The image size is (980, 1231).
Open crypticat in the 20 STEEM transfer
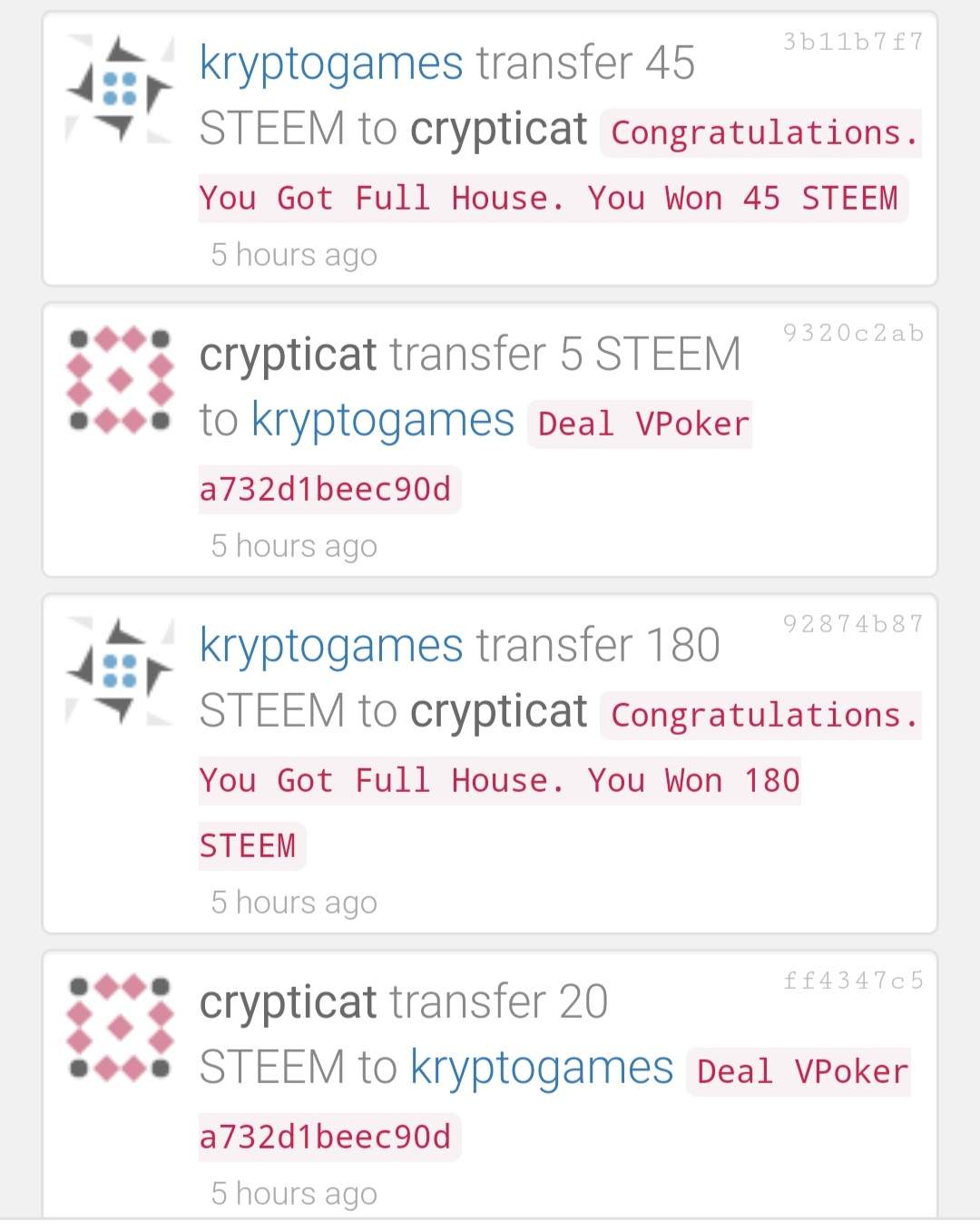click(288, 1002)
